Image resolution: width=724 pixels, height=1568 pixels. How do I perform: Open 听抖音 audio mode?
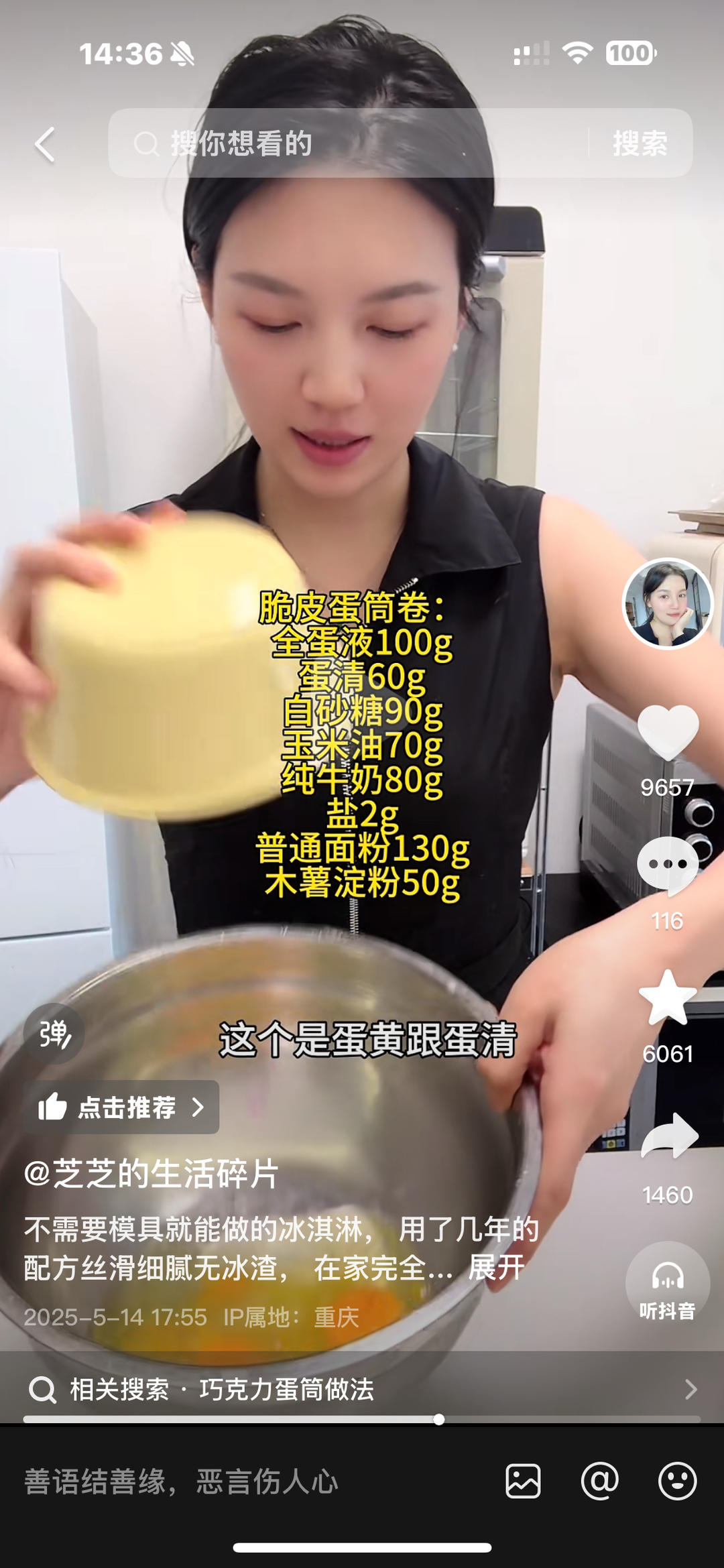point(667,1284)
